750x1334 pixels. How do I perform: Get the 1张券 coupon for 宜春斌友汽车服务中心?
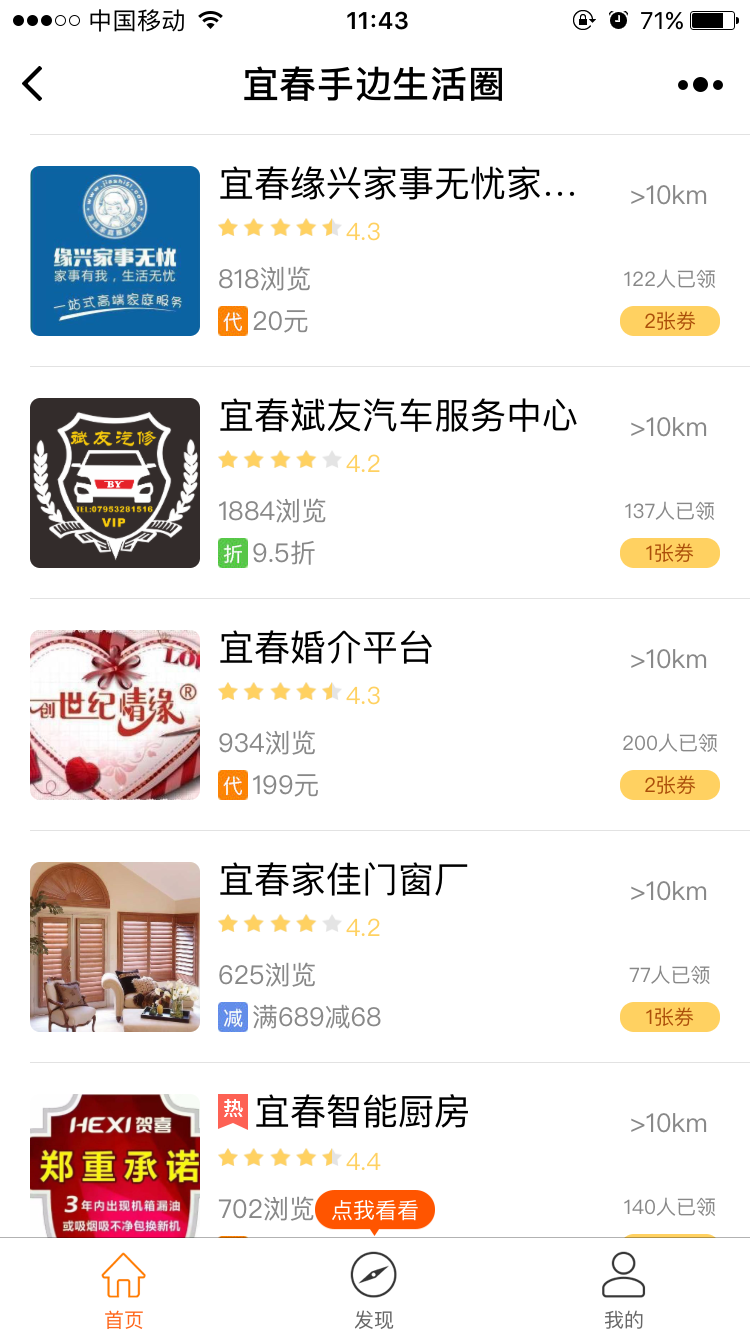click(669, 553)
